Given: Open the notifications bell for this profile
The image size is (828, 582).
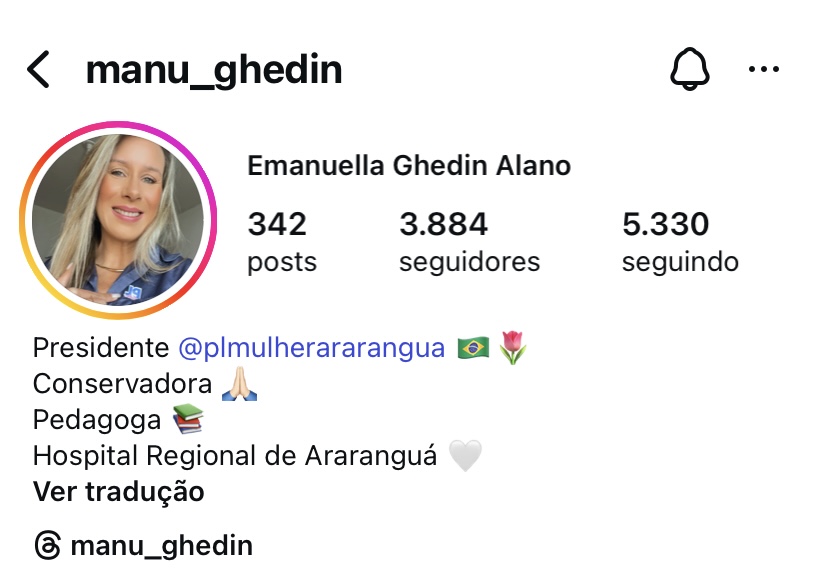Looking at the screenshot, I should pyautogui.click(x=689, y=70).
